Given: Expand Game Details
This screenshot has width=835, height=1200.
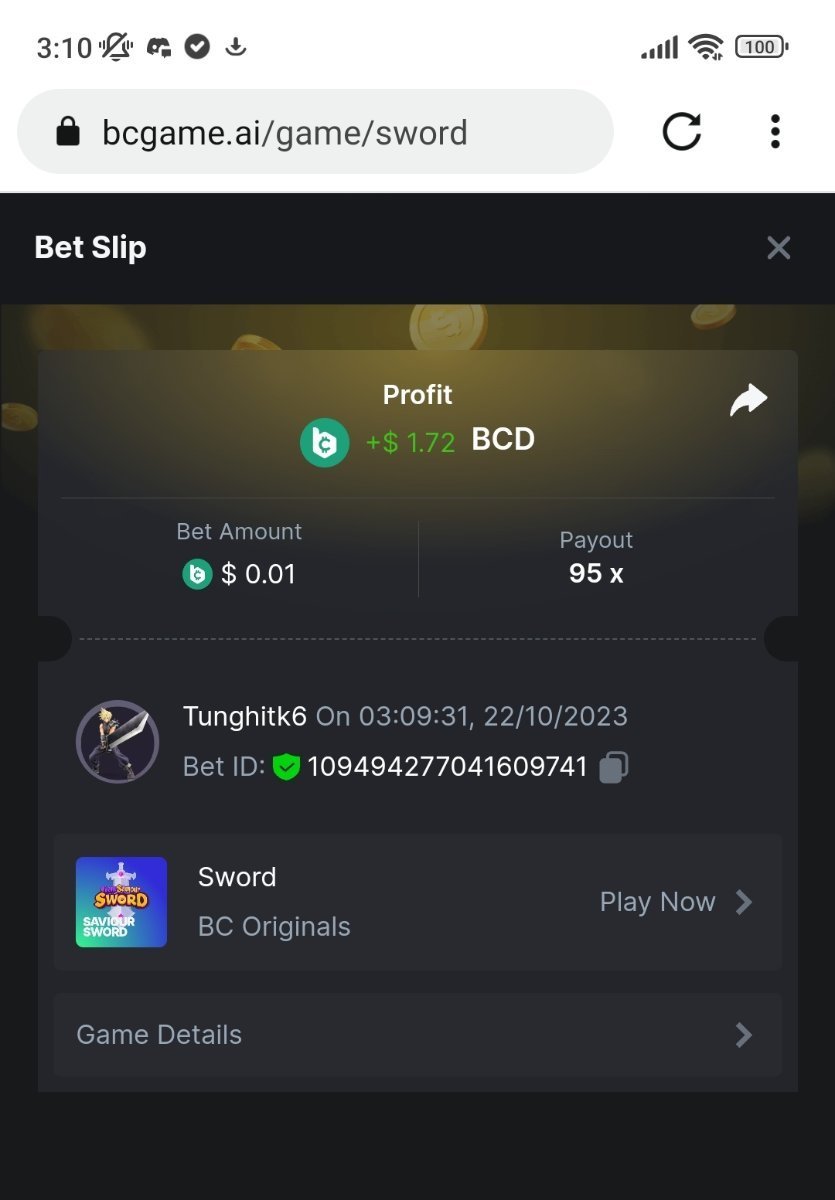Looking at the screenshot, I should 417,1034.
